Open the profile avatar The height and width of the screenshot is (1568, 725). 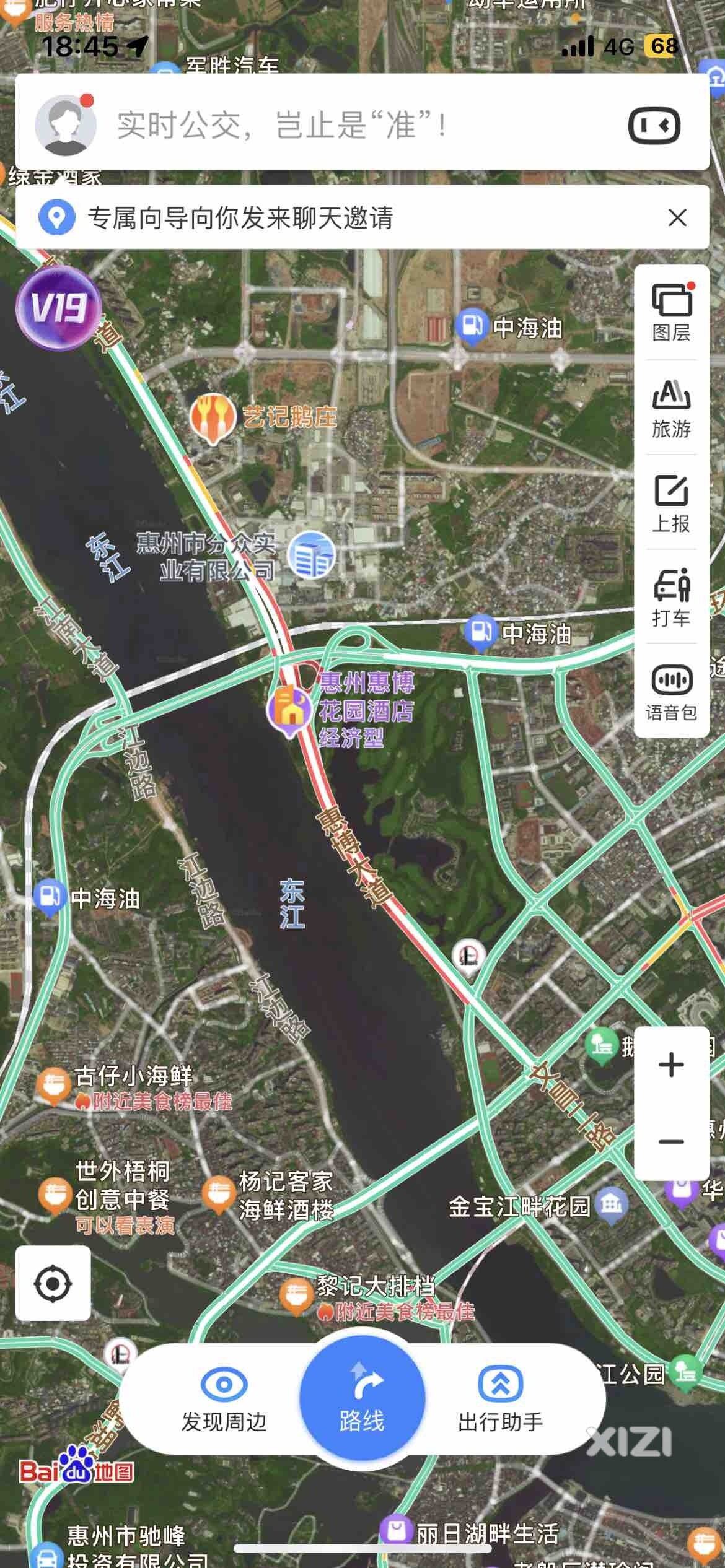tap(65, 125)
